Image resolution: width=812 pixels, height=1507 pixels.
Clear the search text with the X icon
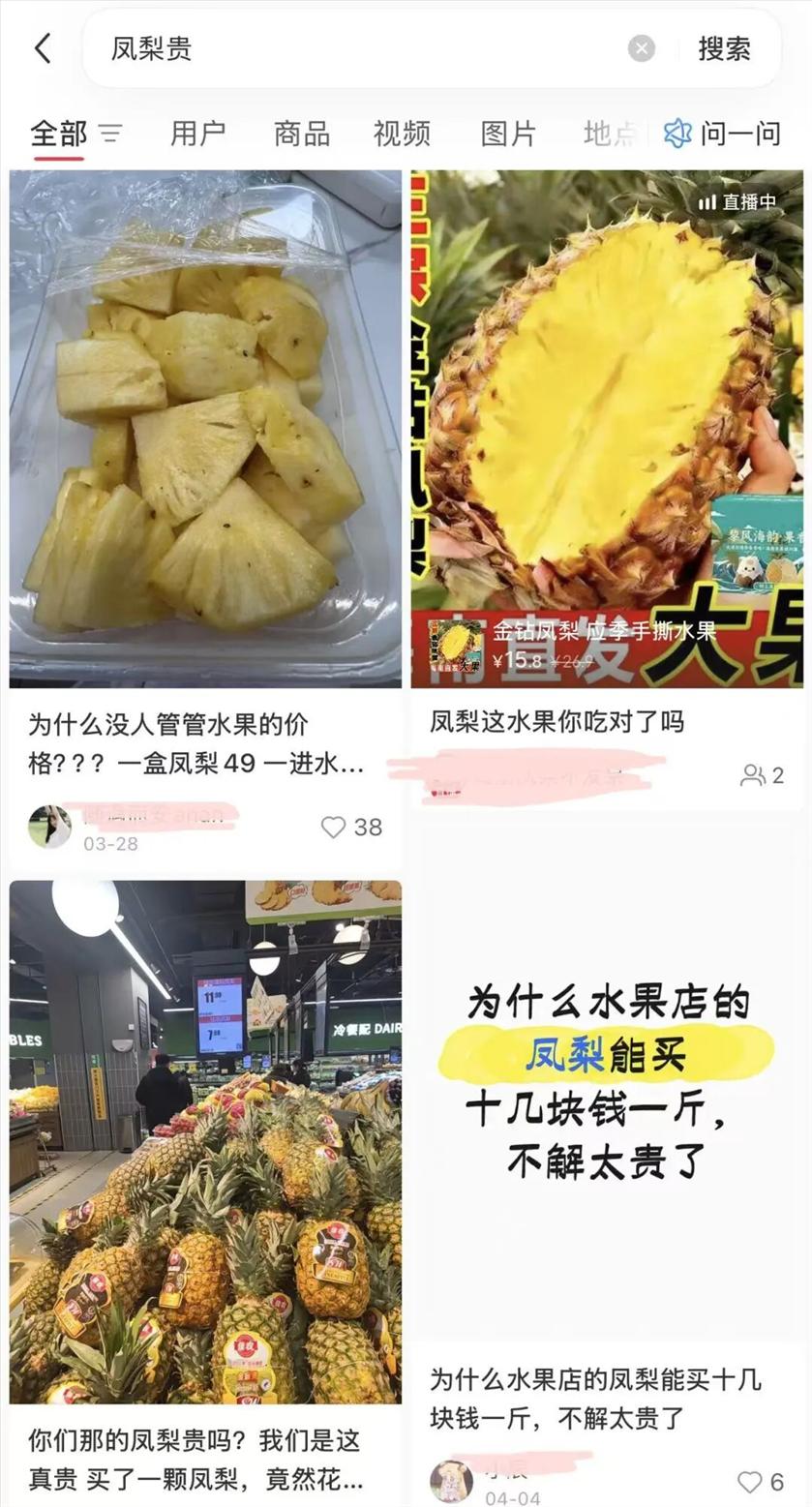click(x=641, y=48)
